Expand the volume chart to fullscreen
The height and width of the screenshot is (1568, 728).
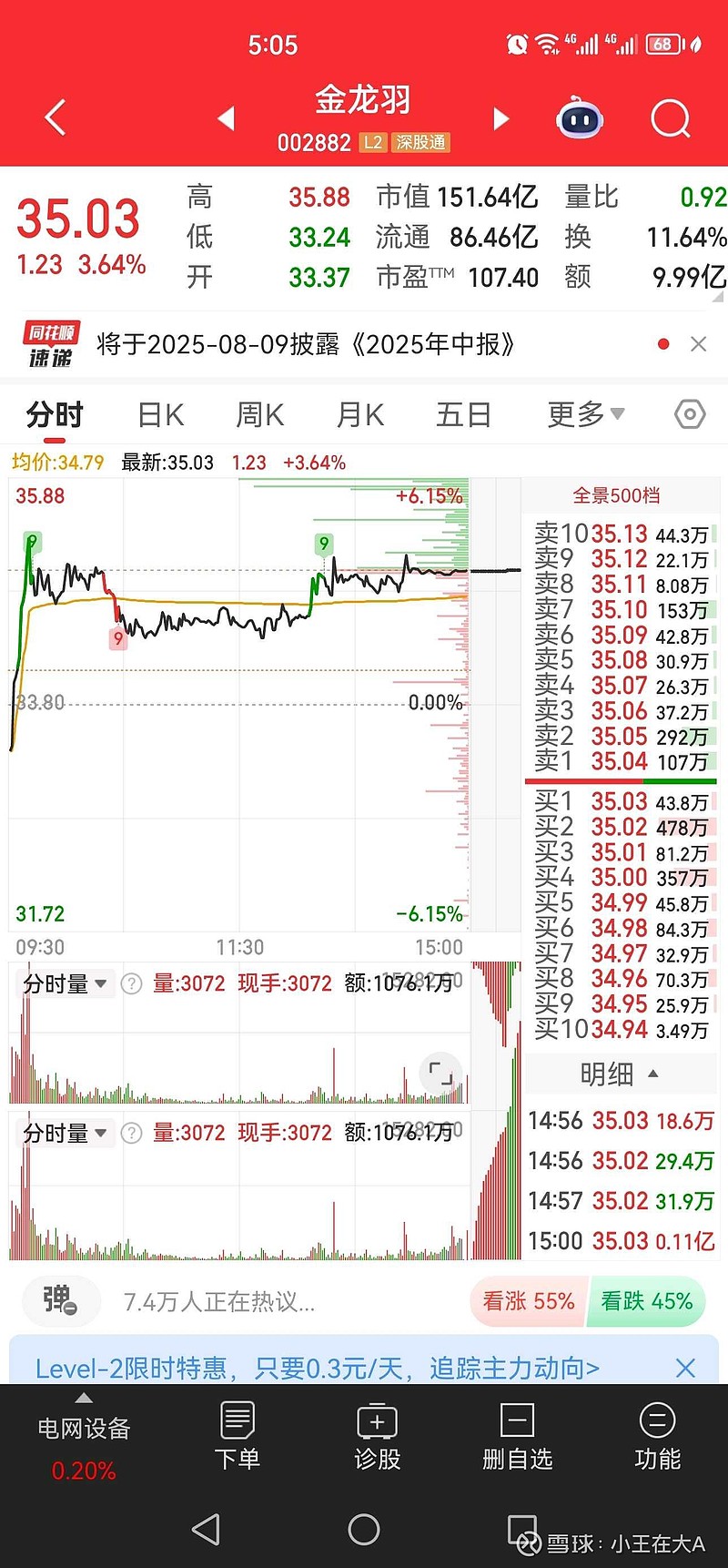(x=440, y=1074)
